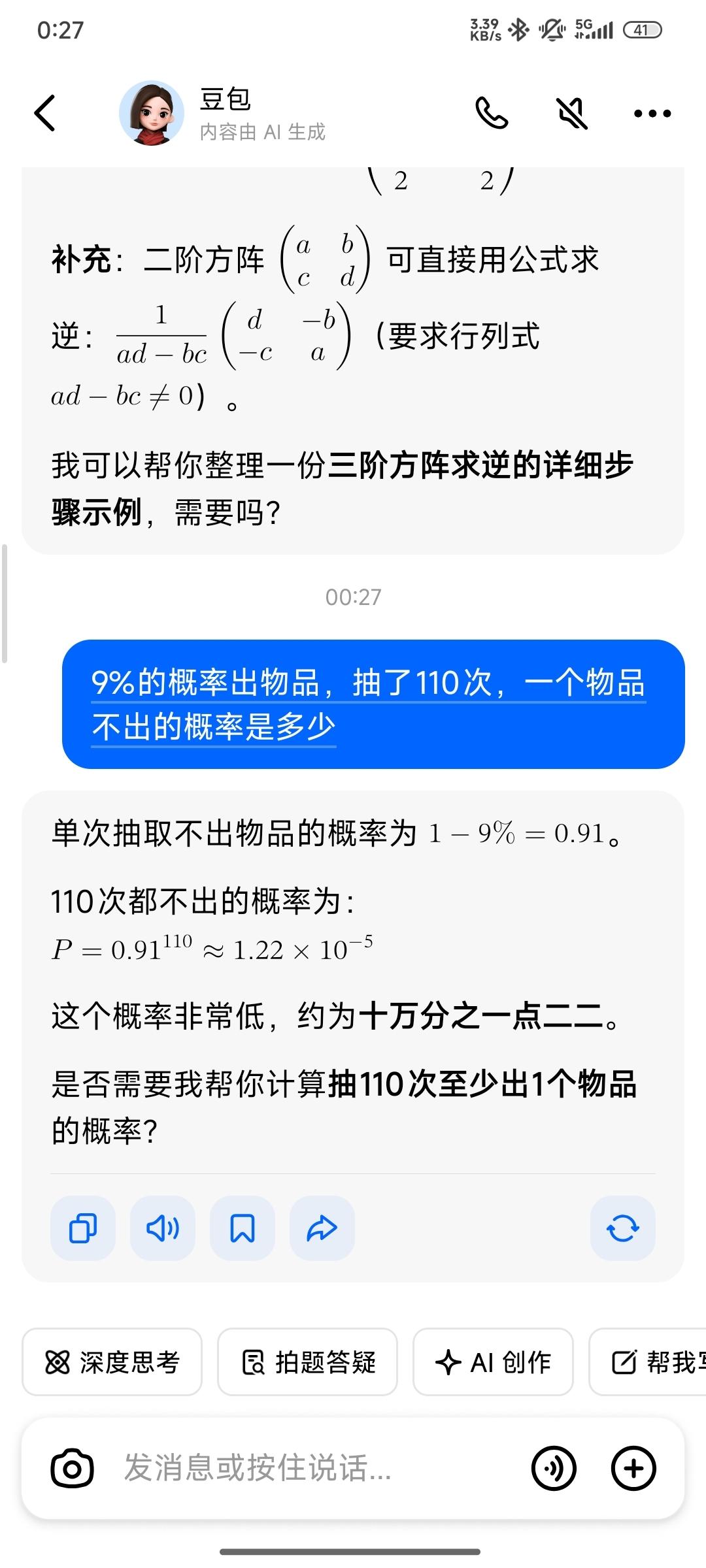Screen dimensions: 706x1568
Task: Play the AI response aloud
Action: pos(162,1228)
